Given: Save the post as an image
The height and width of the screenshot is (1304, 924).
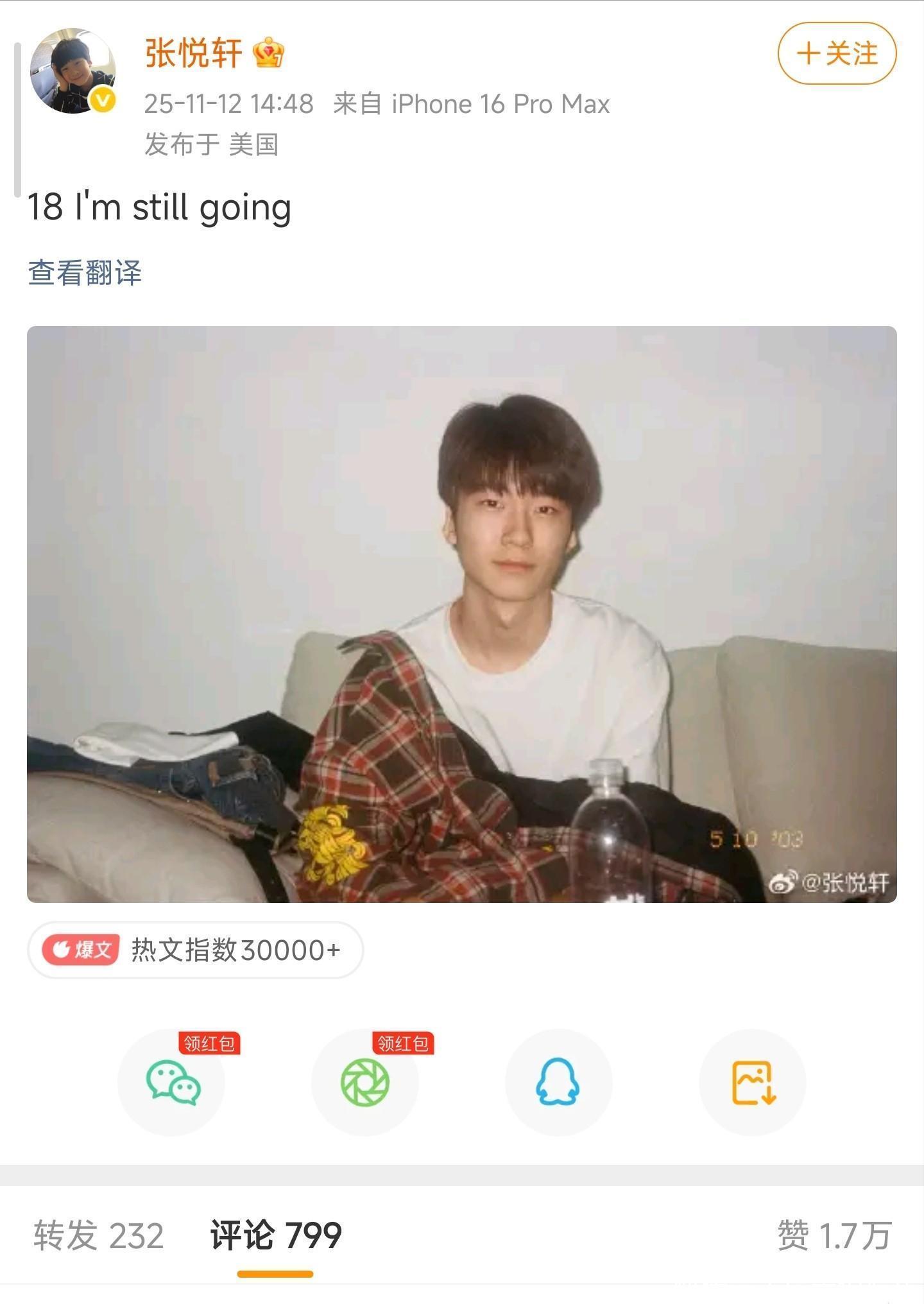Looking at the screenshot, I should coord(752,1082).
